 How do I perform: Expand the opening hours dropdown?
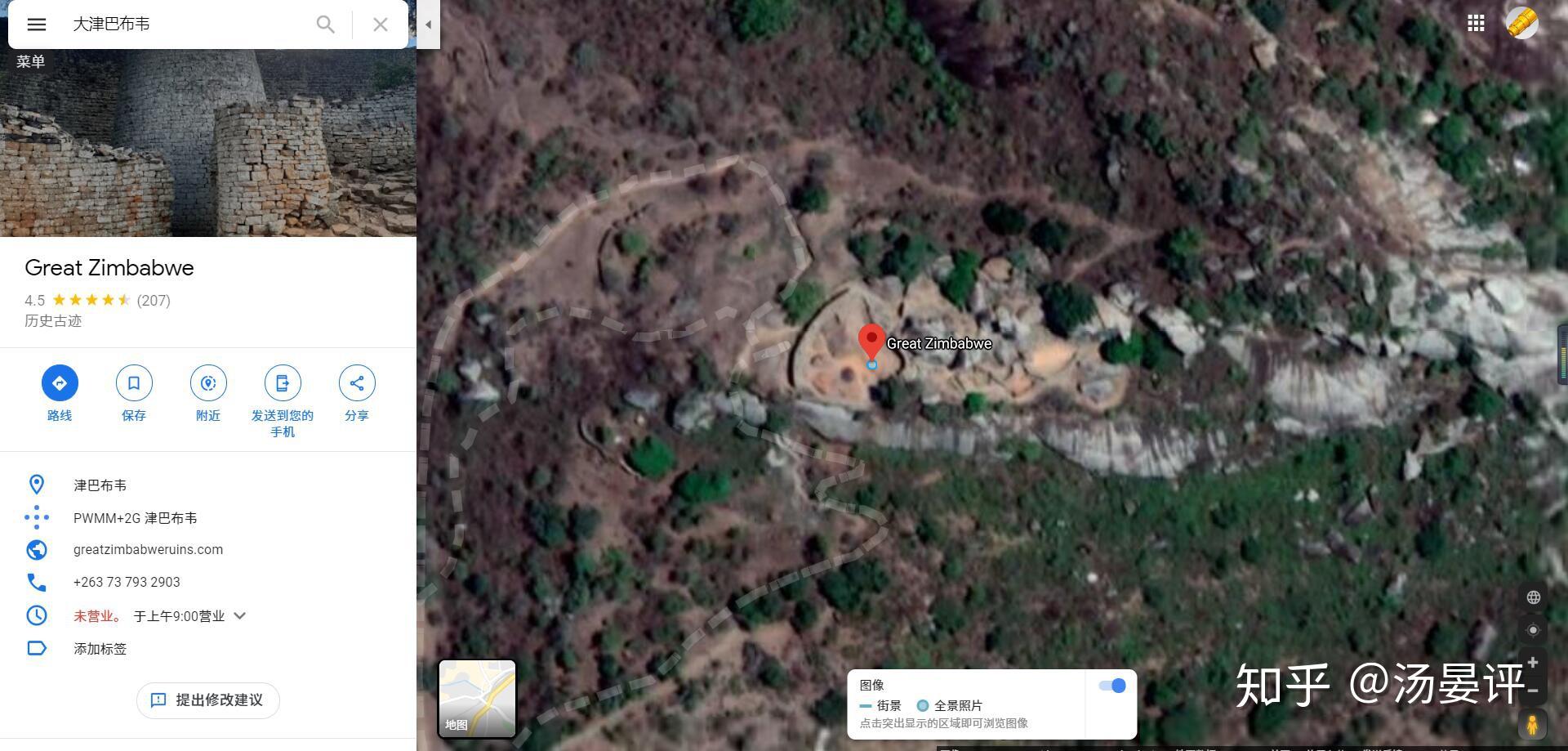(239, 615)
